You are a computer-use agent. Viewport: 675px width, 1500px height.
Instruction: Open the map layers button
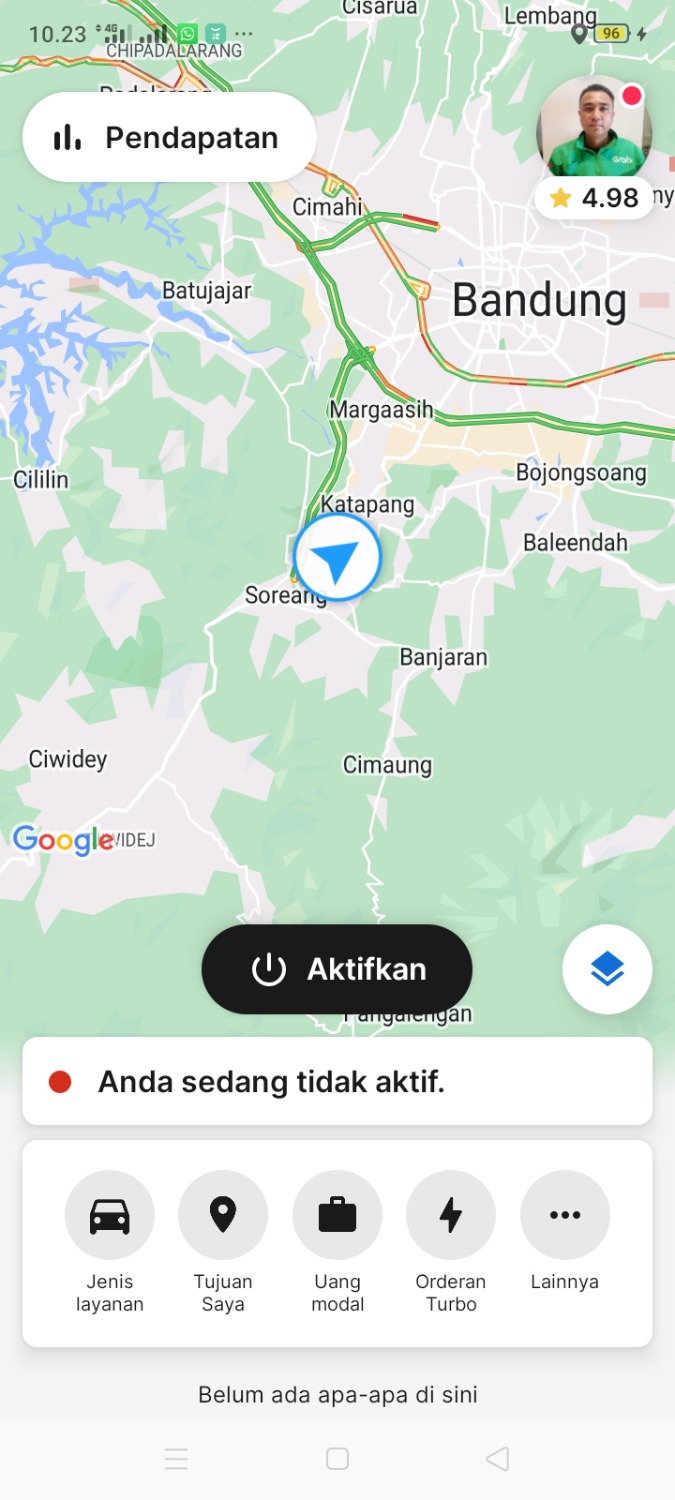(607, 969)
